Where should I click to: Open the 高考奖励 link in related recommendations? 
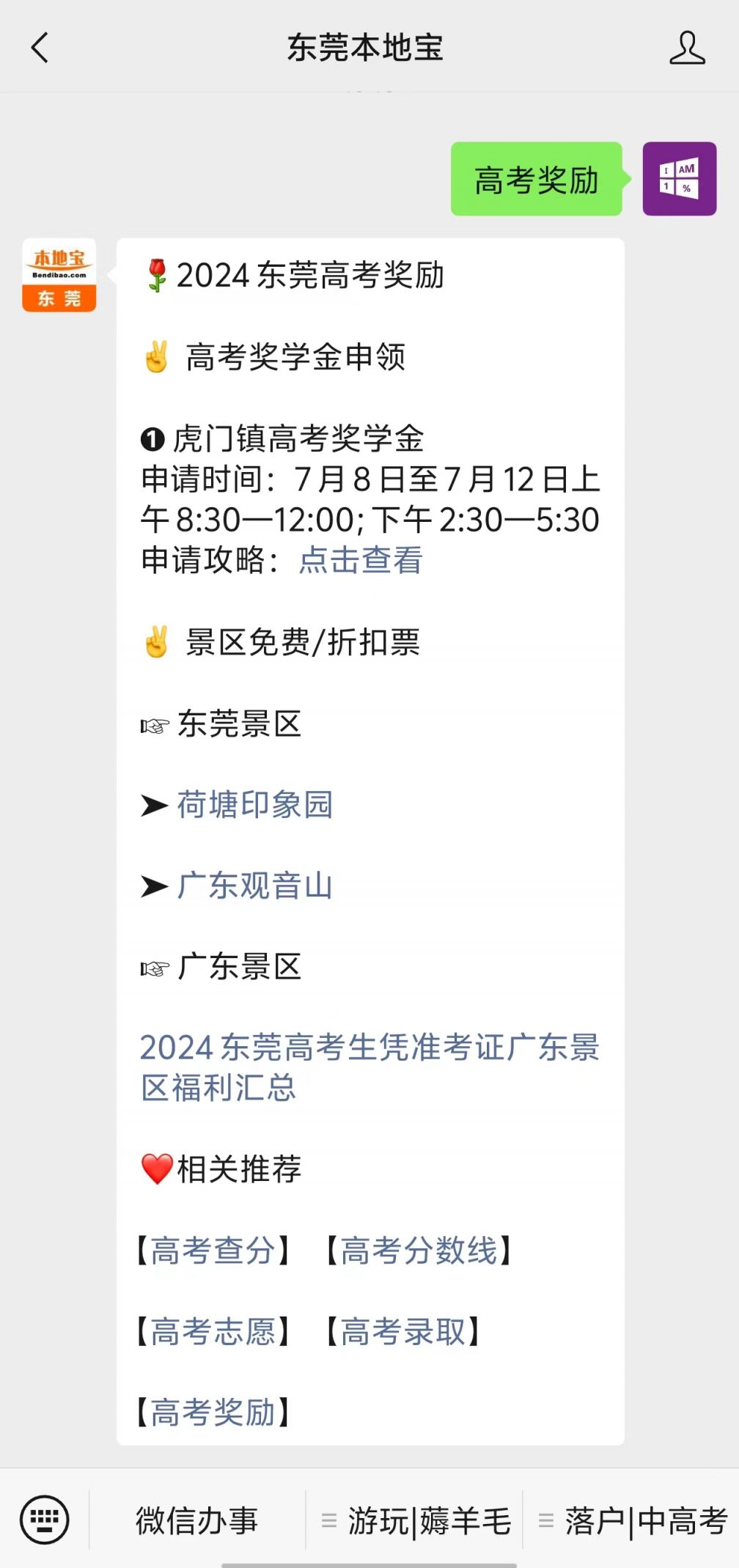213,1413
